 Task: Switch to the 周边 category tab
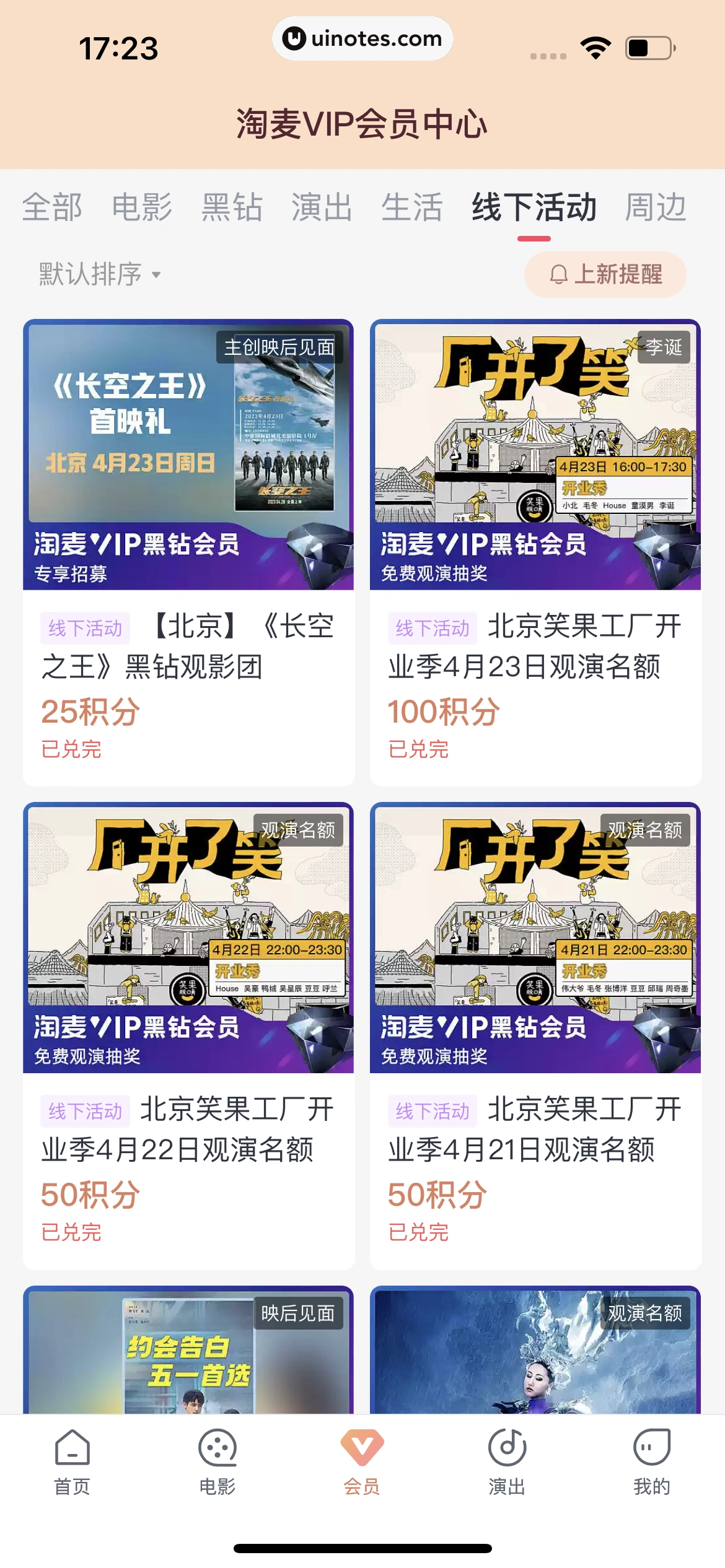pyautogui.click(x=656, y=209)
